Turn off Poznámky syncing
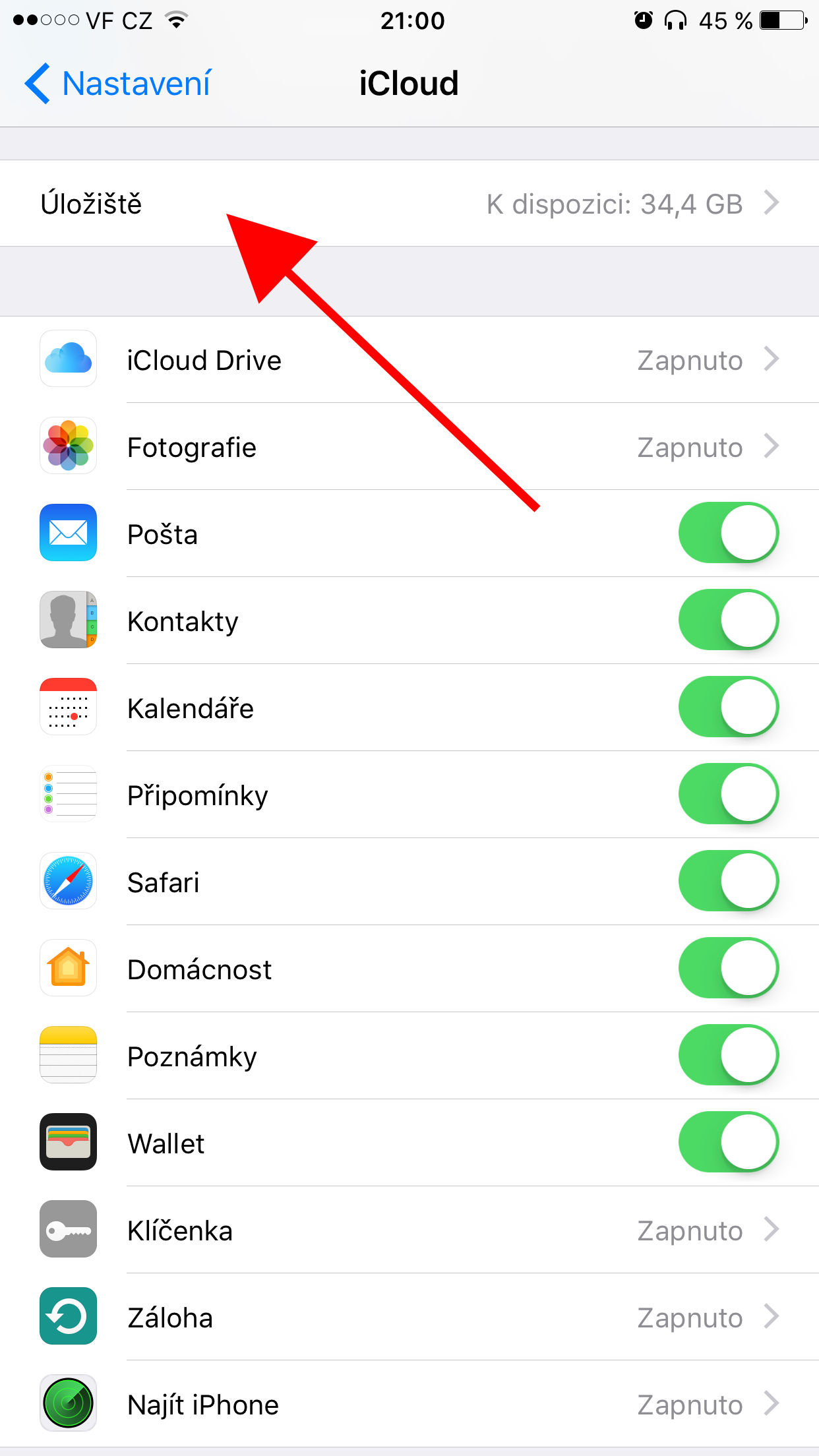The height and width of the screenshot is (1456, 819). coord(728,1055)
